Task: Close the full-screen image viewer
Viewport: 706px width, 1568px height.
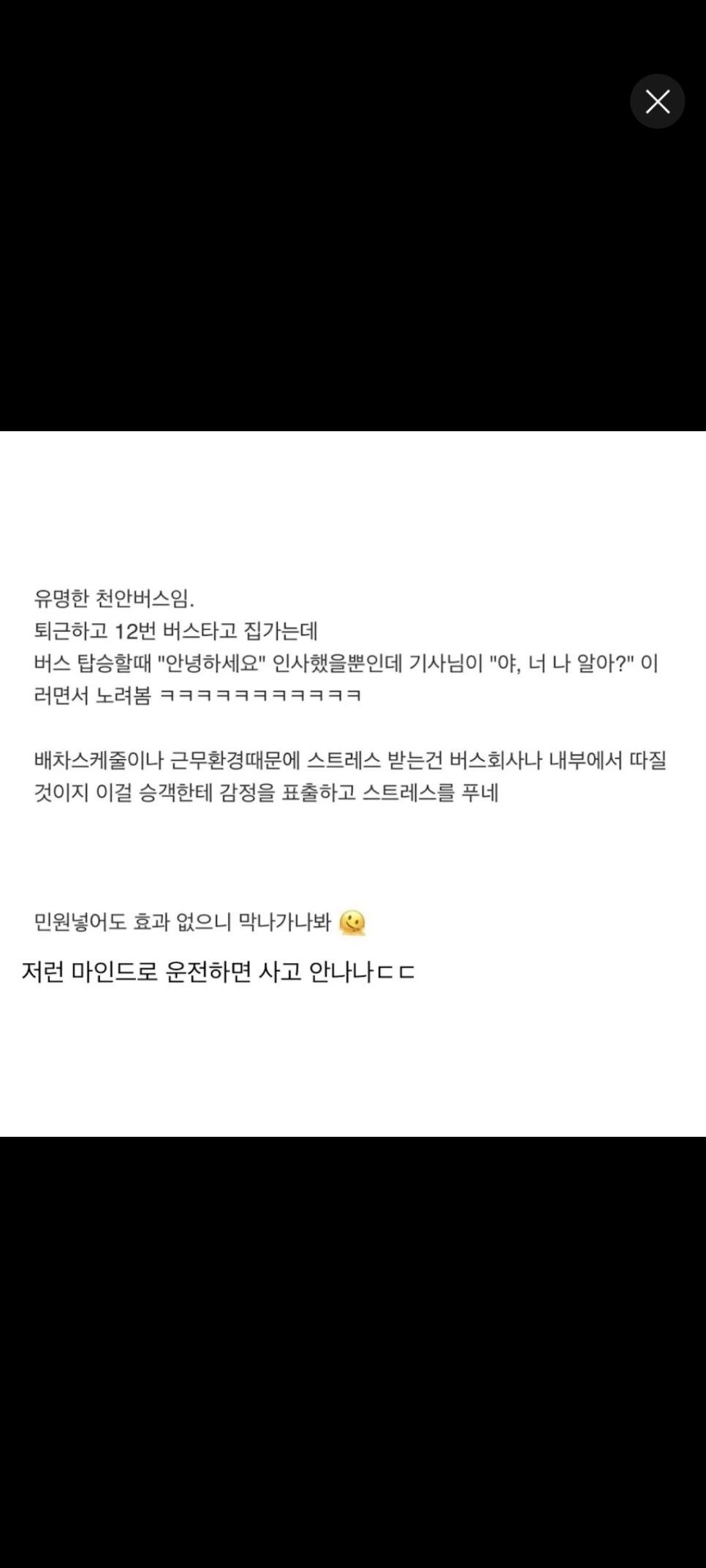Action: click(657, 102)
